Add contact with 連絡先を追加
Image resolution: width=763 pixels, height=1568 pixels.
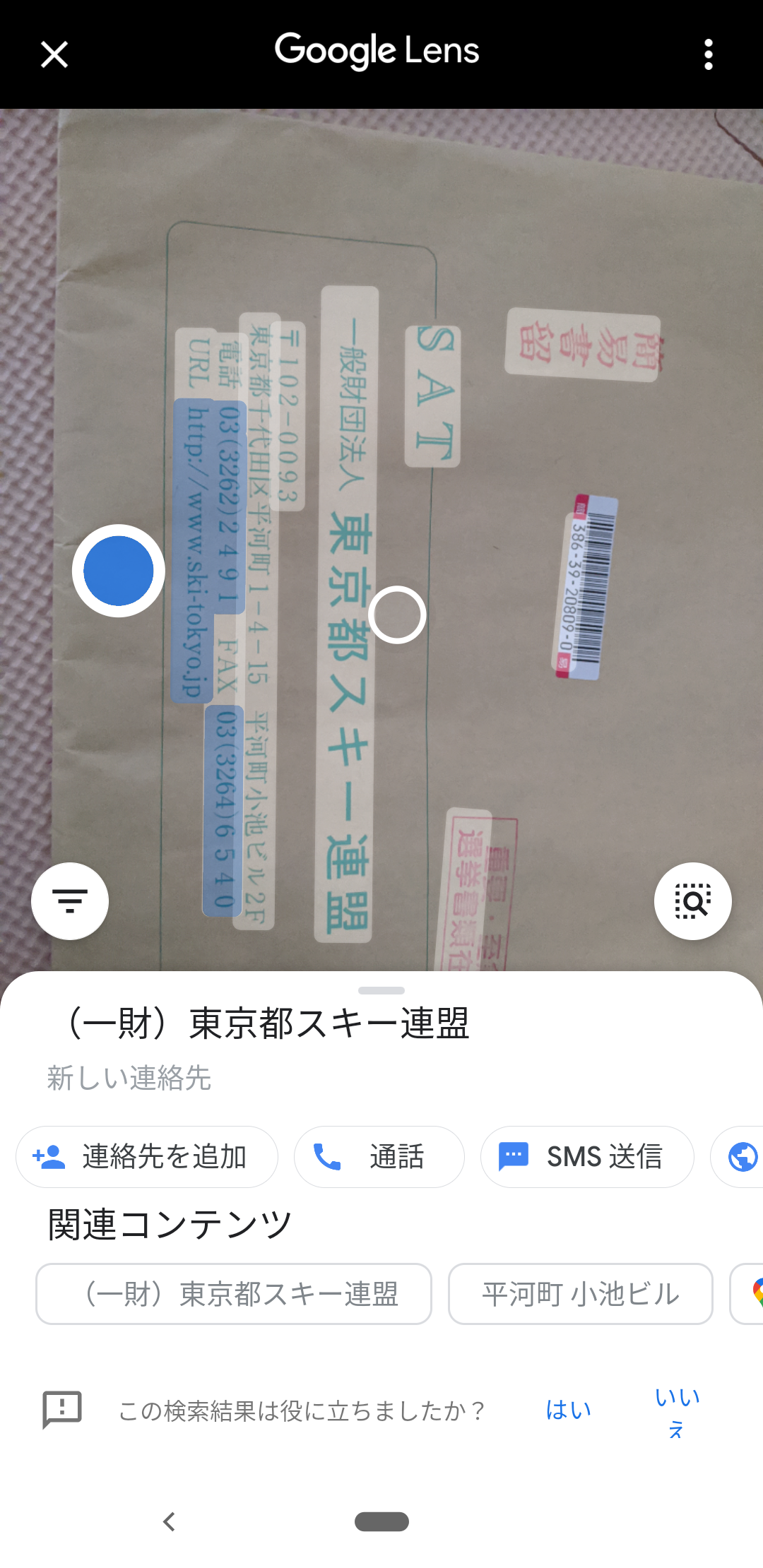147,1157
